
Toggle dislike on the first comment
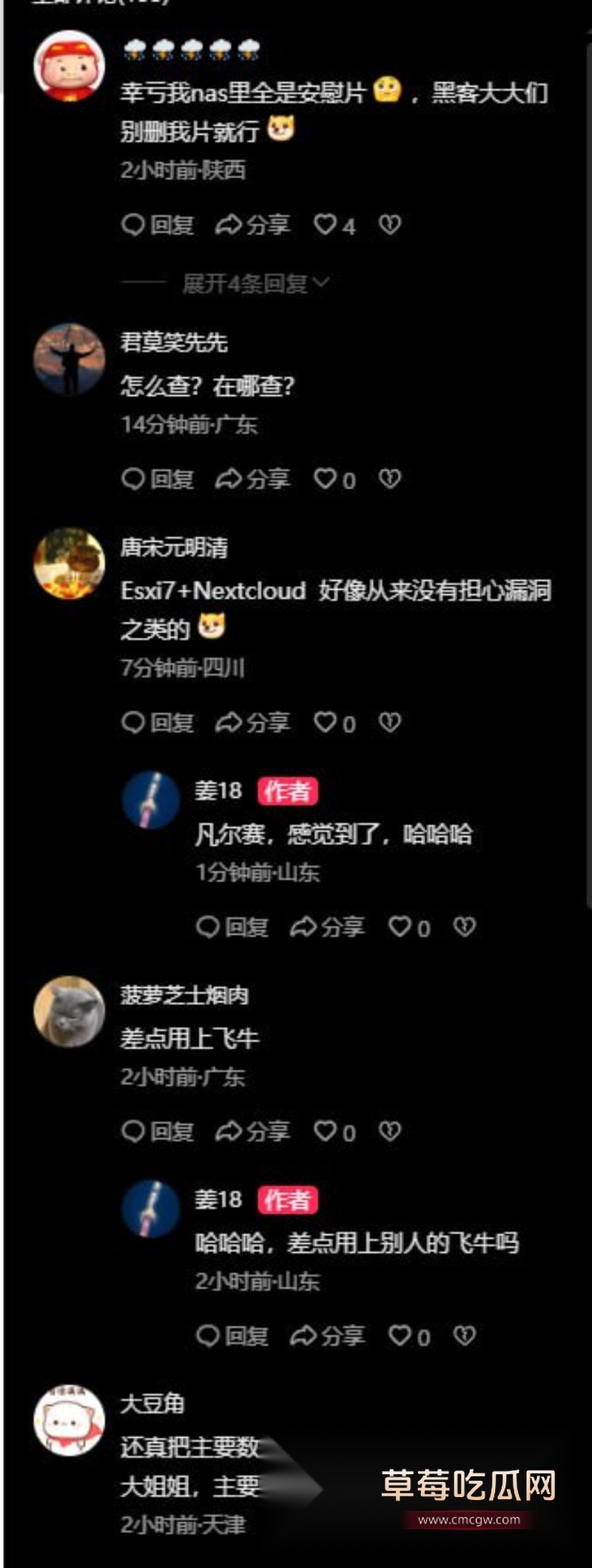pos(389,226)
